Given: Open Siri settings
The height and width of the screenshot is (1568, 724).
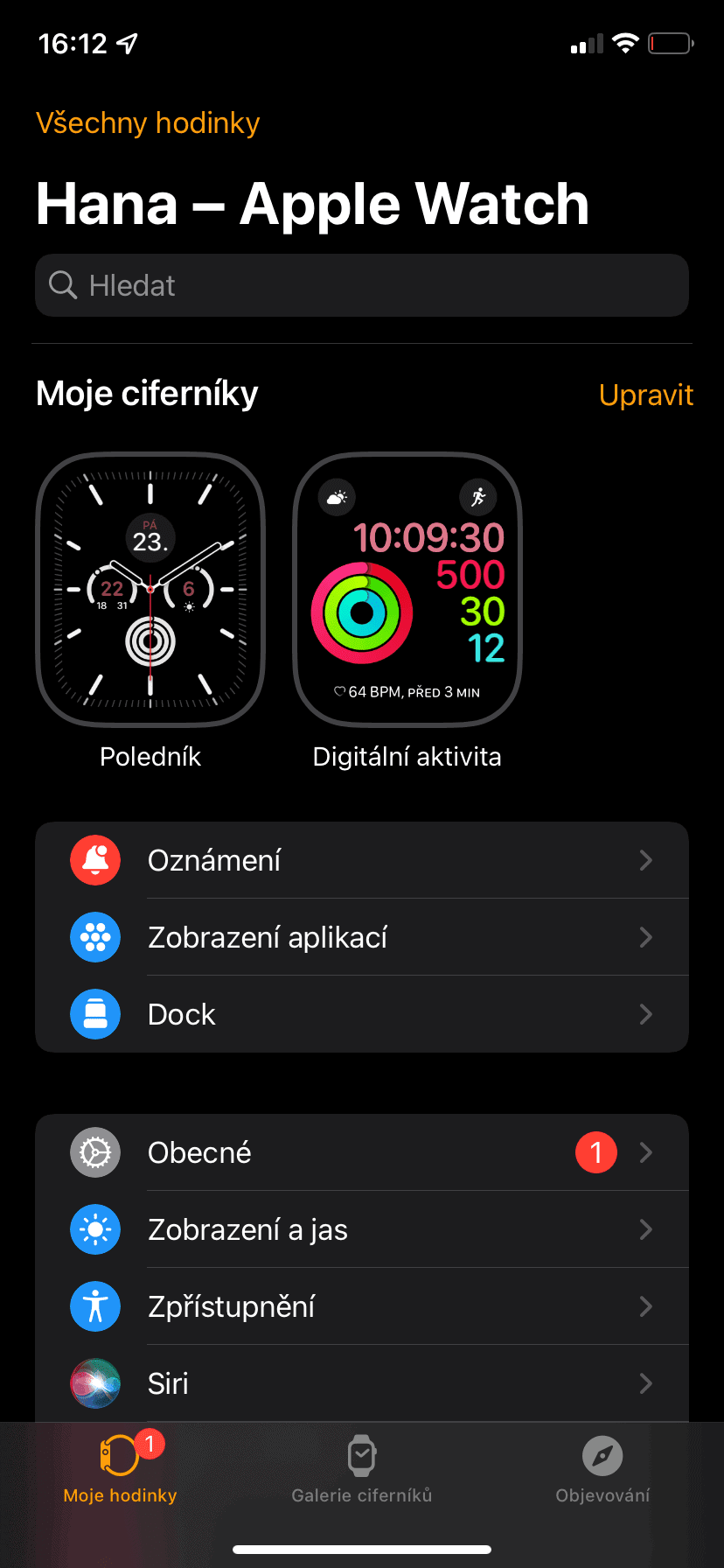Looking at the screenshot, I should click(x=362, y=1383).
